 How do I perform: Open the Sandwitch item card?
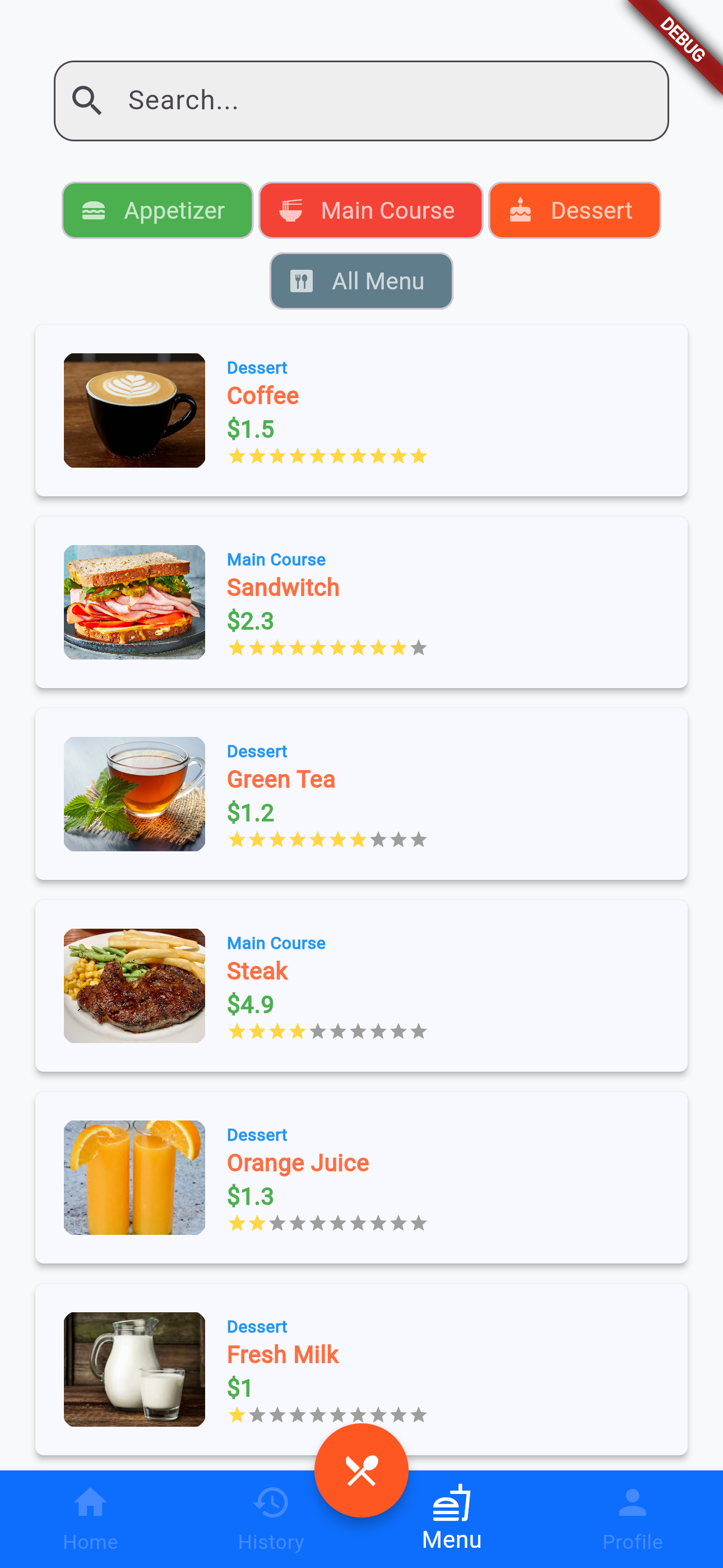click(x=361, y=602)
